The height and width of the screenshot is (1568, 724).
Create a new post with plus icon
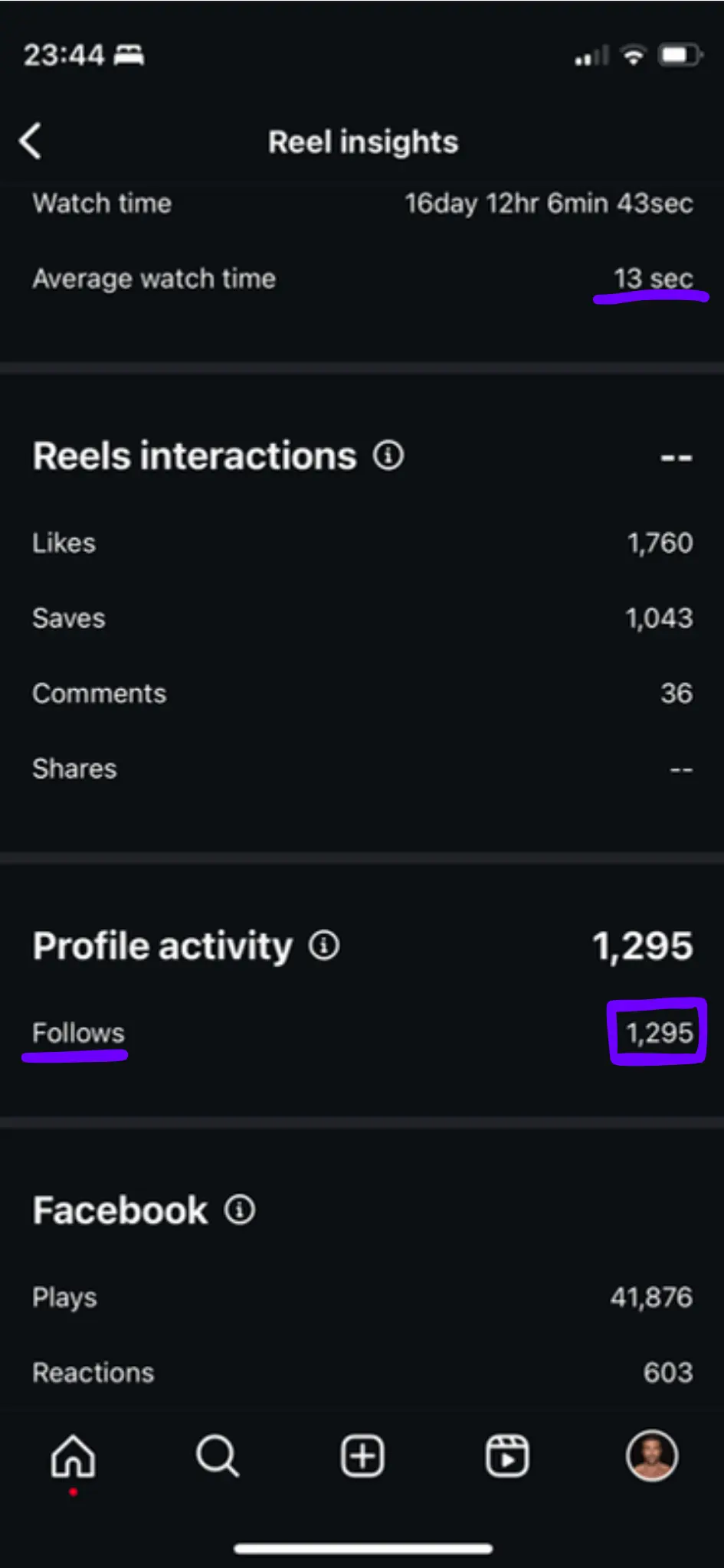coord(362,1455)
